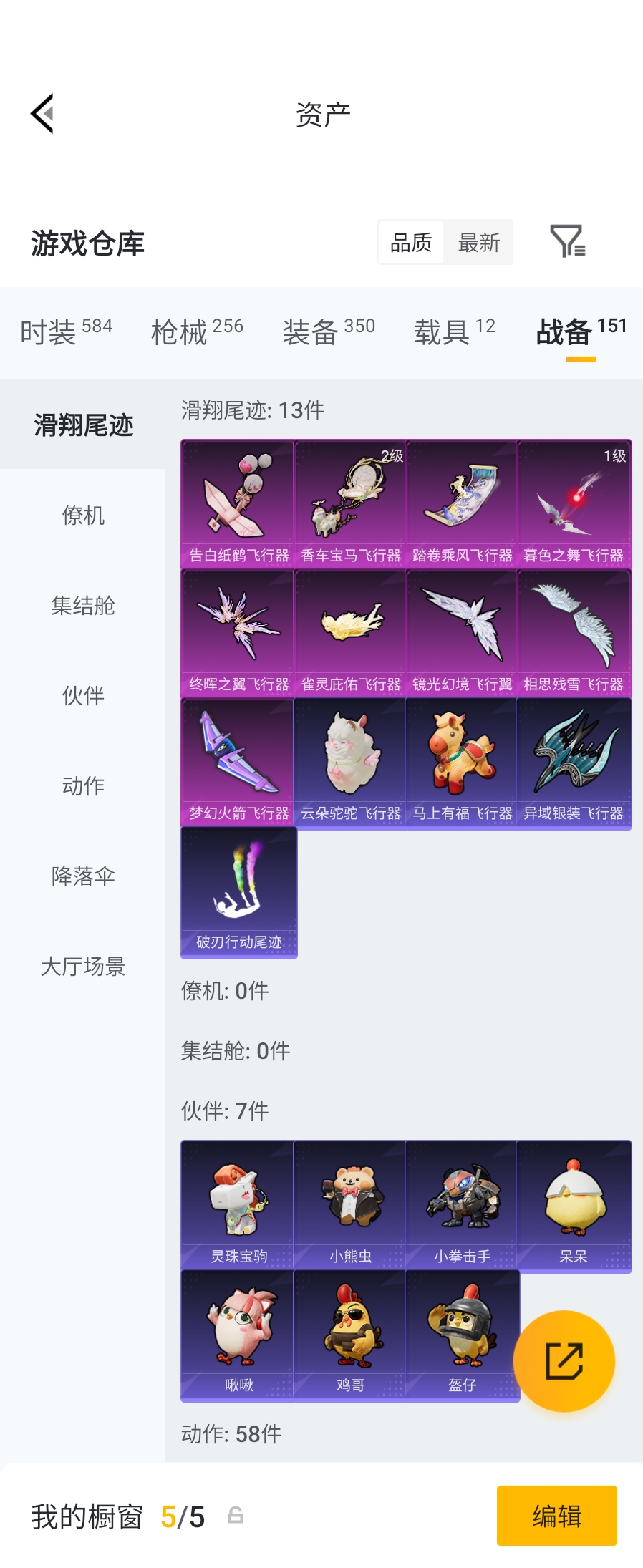
Task: Select 动作 in the side menu
Action: pyautogui.click(x=83, y=785)
